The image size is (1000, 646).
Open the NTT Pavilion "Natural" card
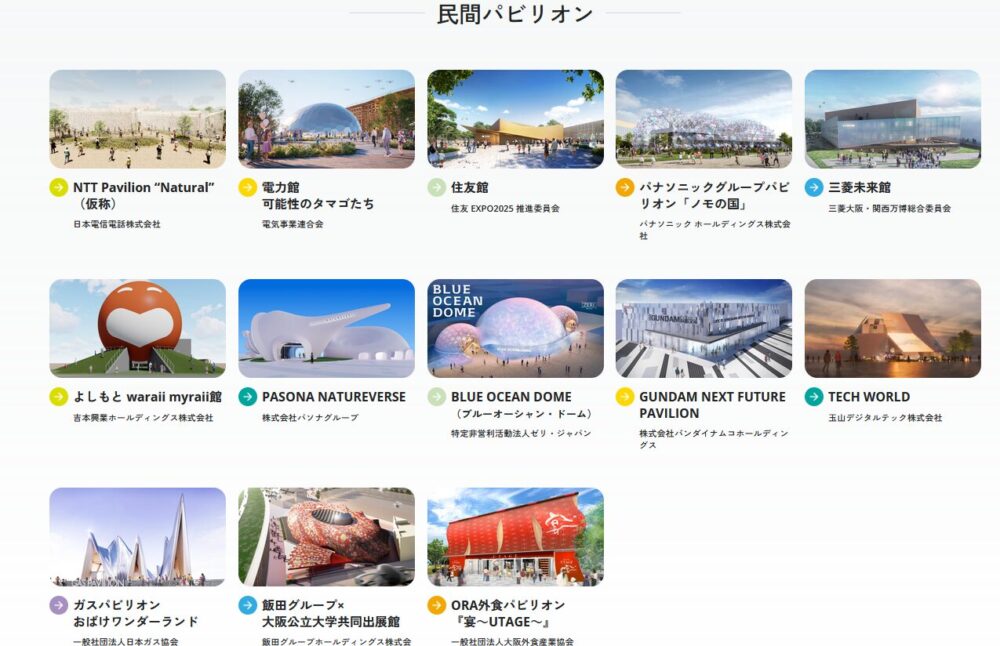pos(137,119)
